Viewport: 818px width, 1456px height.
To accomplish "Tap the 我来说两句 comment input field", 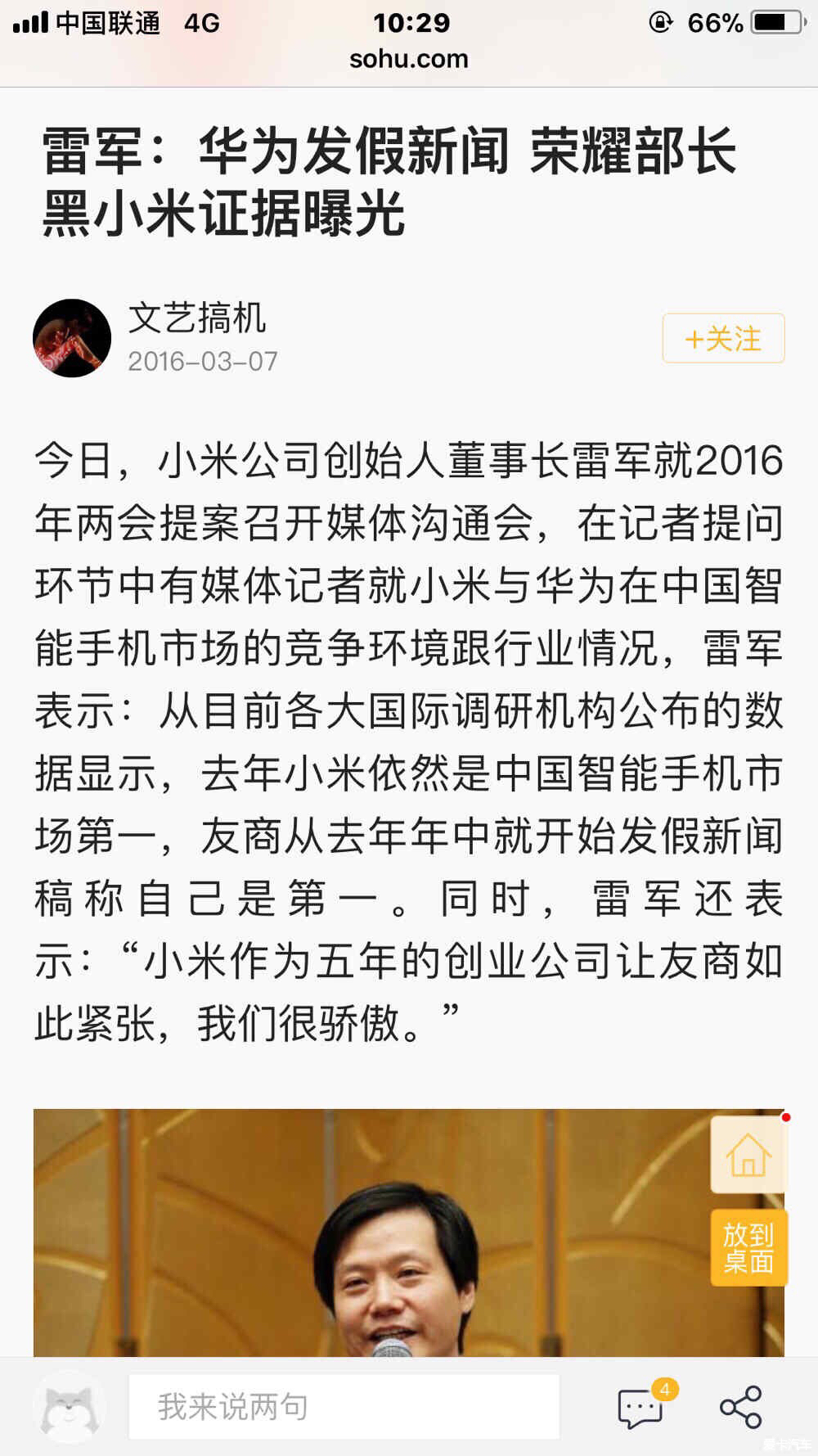I will [344, 1404].
